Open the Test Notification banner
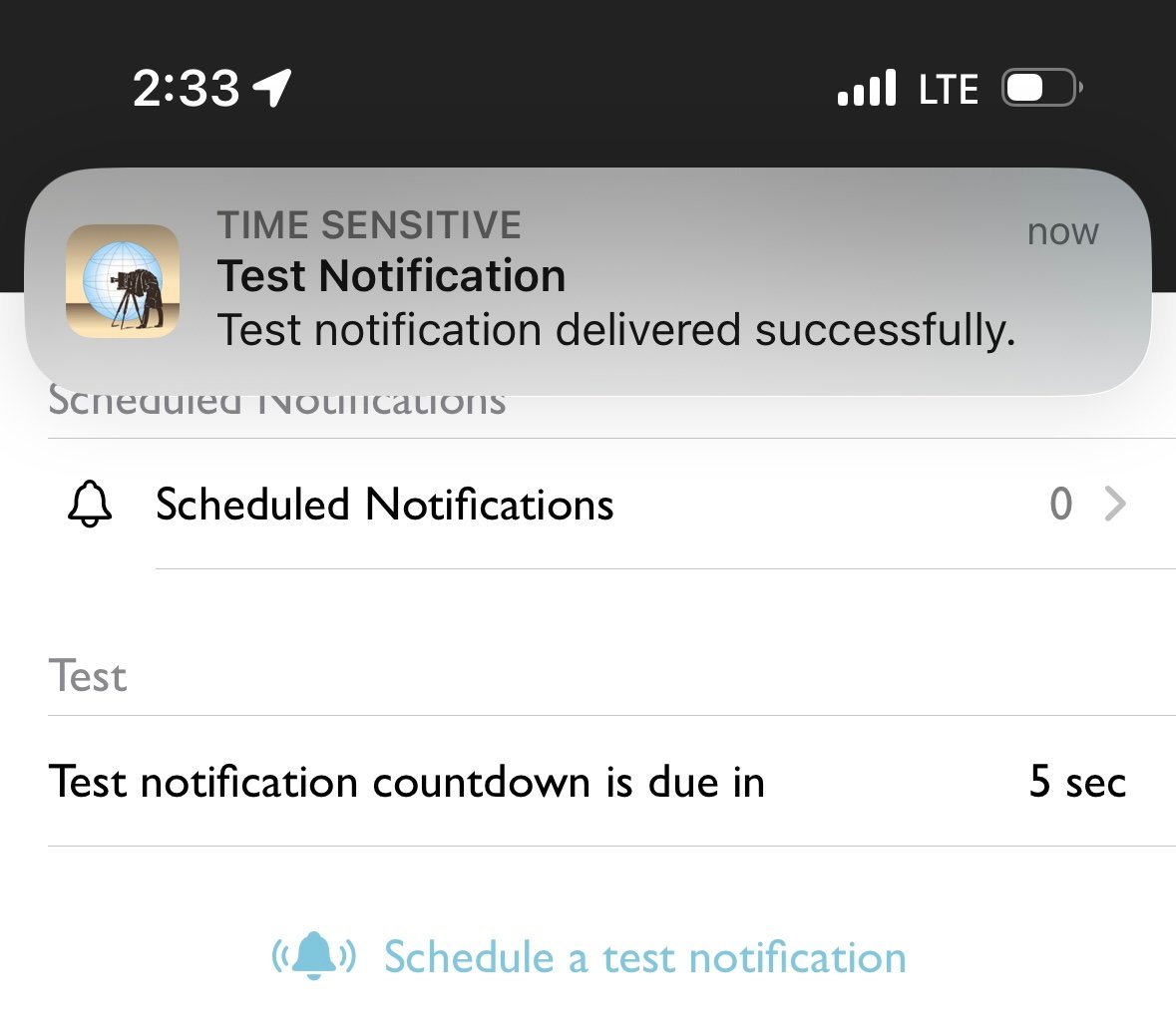The image size is (1176, 1033). [588, 281]
